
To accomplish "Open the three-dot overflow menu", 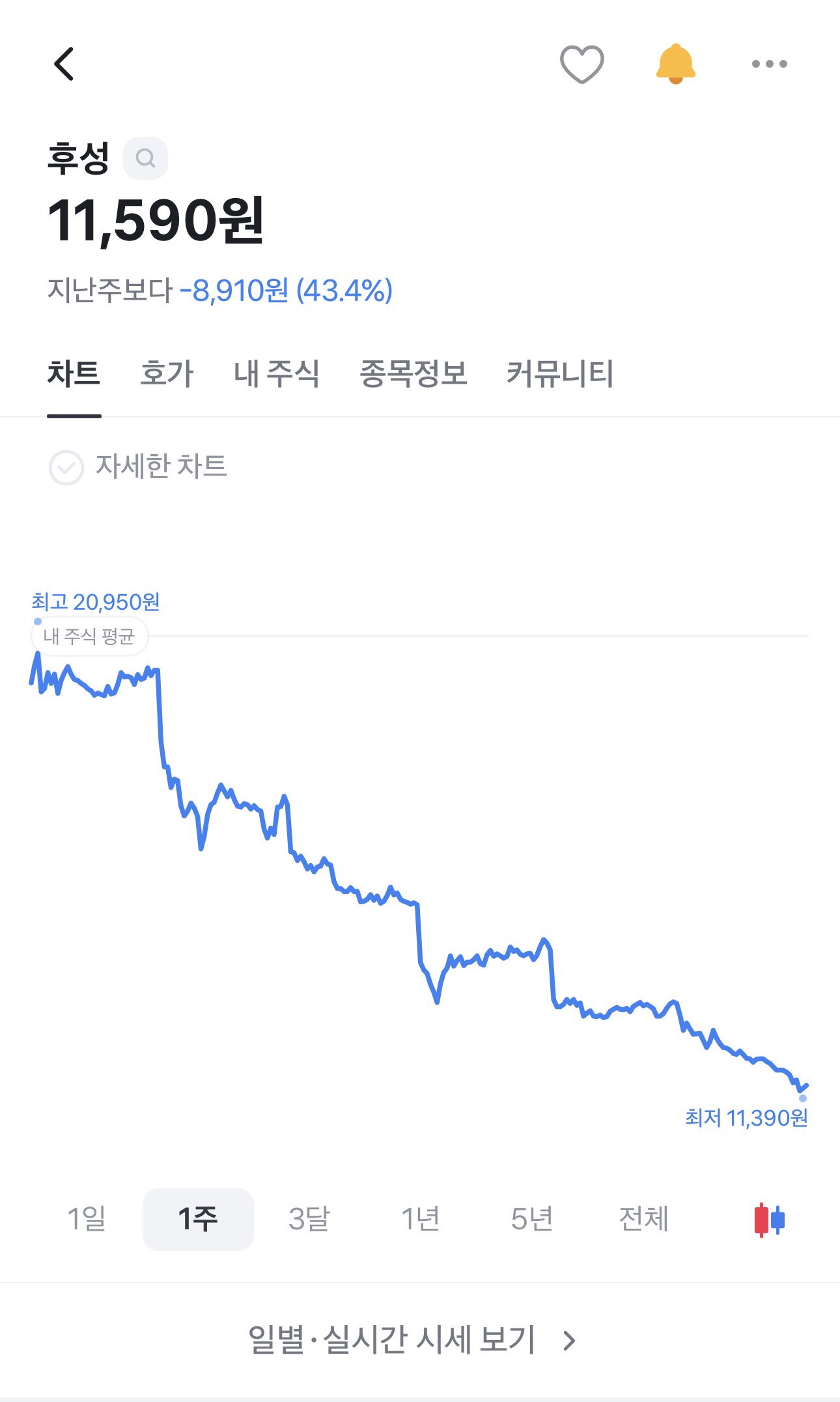I will pos(769,64).
